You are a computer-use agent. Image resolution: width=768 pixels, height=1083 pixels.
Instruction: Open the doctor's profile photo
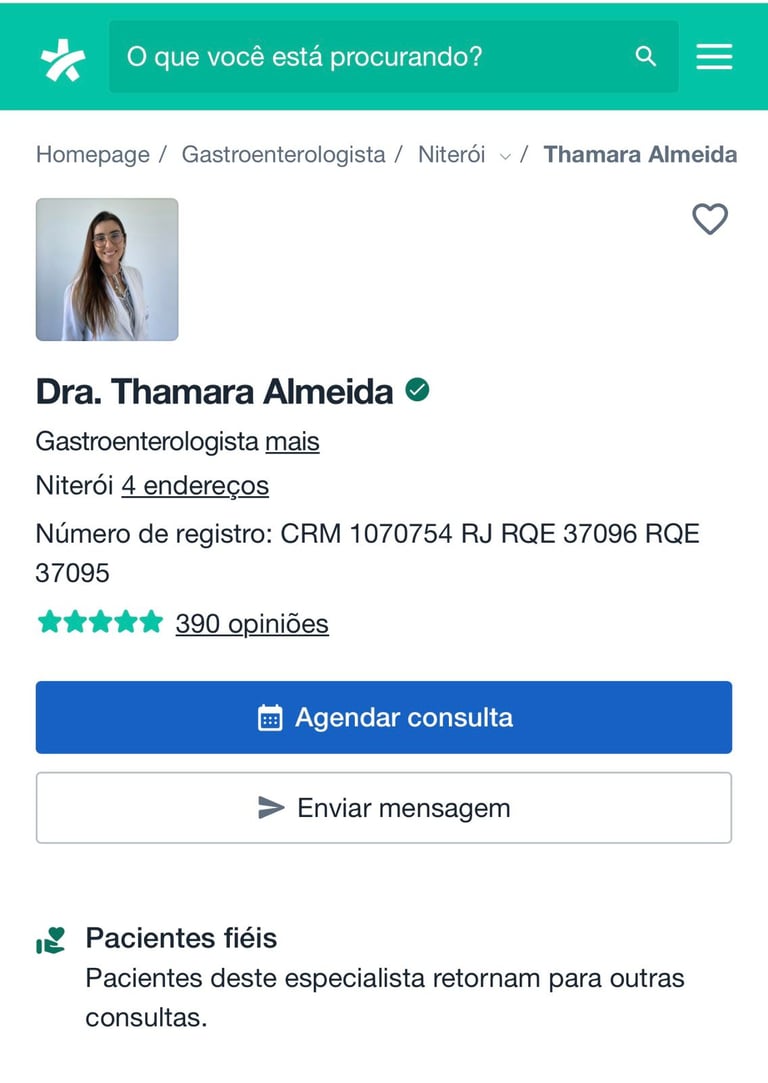[x=107, y=270]
